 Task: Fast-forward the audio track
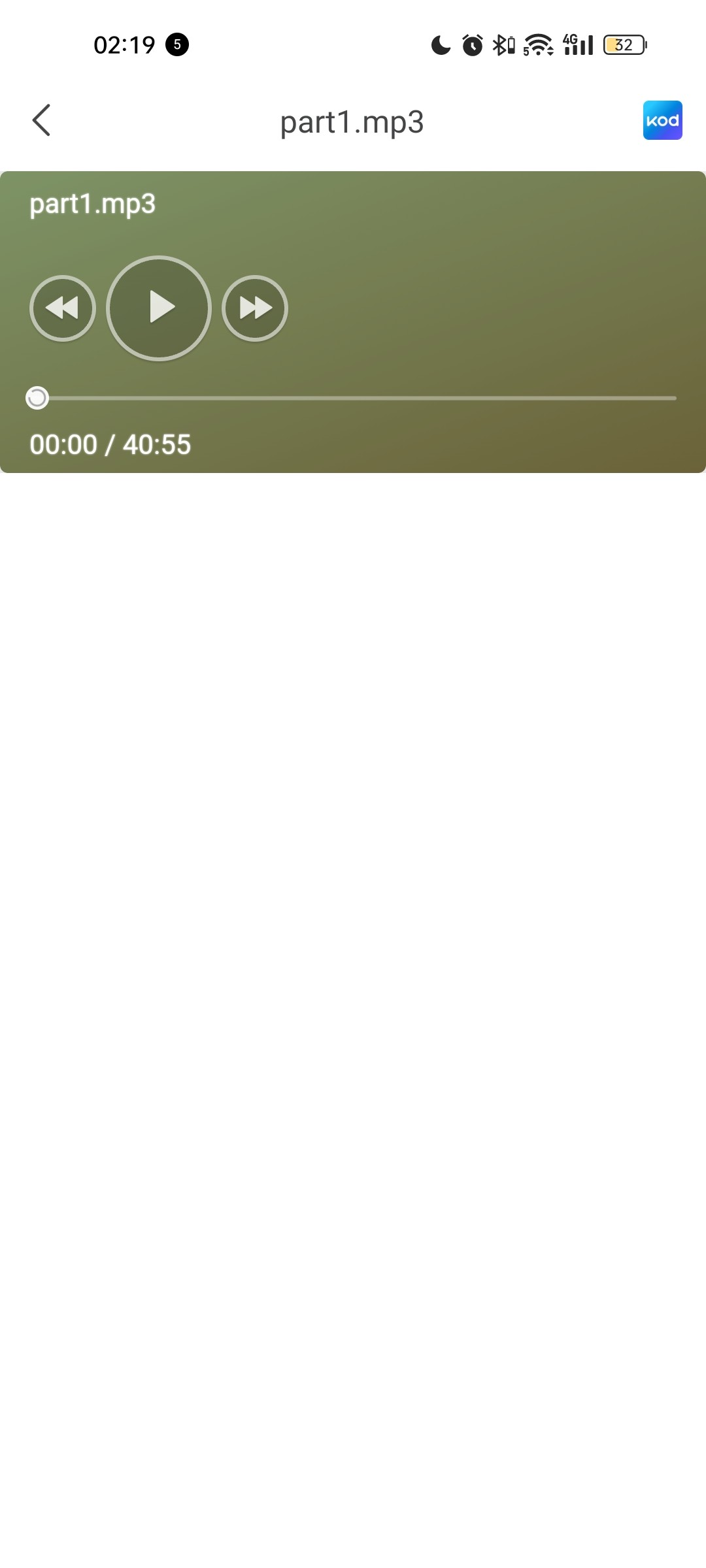255,308
